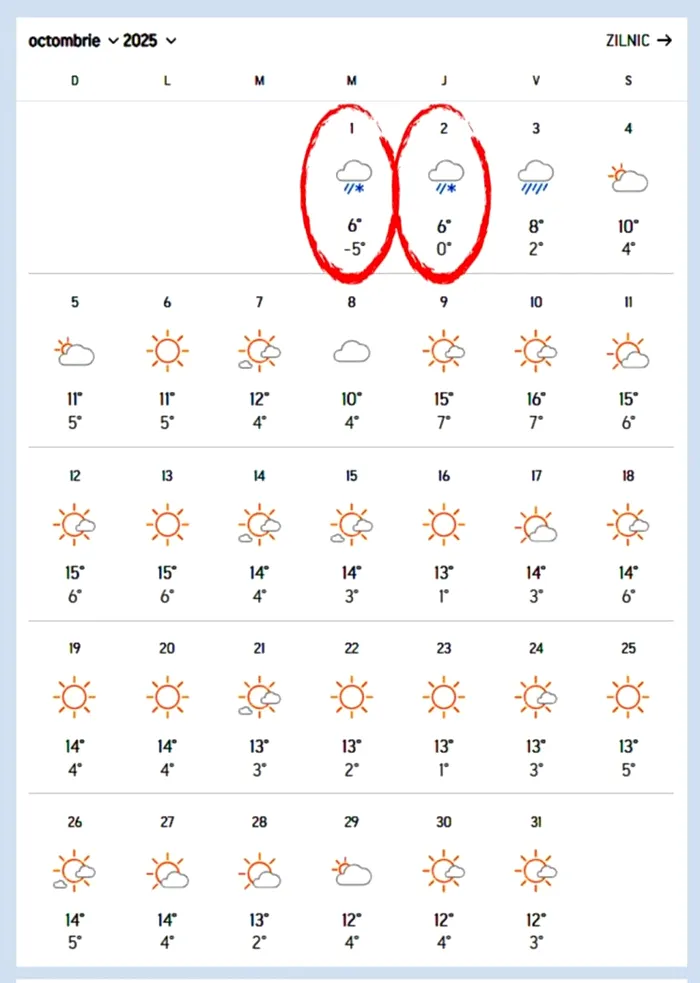This screenshot has height=983, width=700.
Task: Open the forecast for day 31
Action: 536,881
